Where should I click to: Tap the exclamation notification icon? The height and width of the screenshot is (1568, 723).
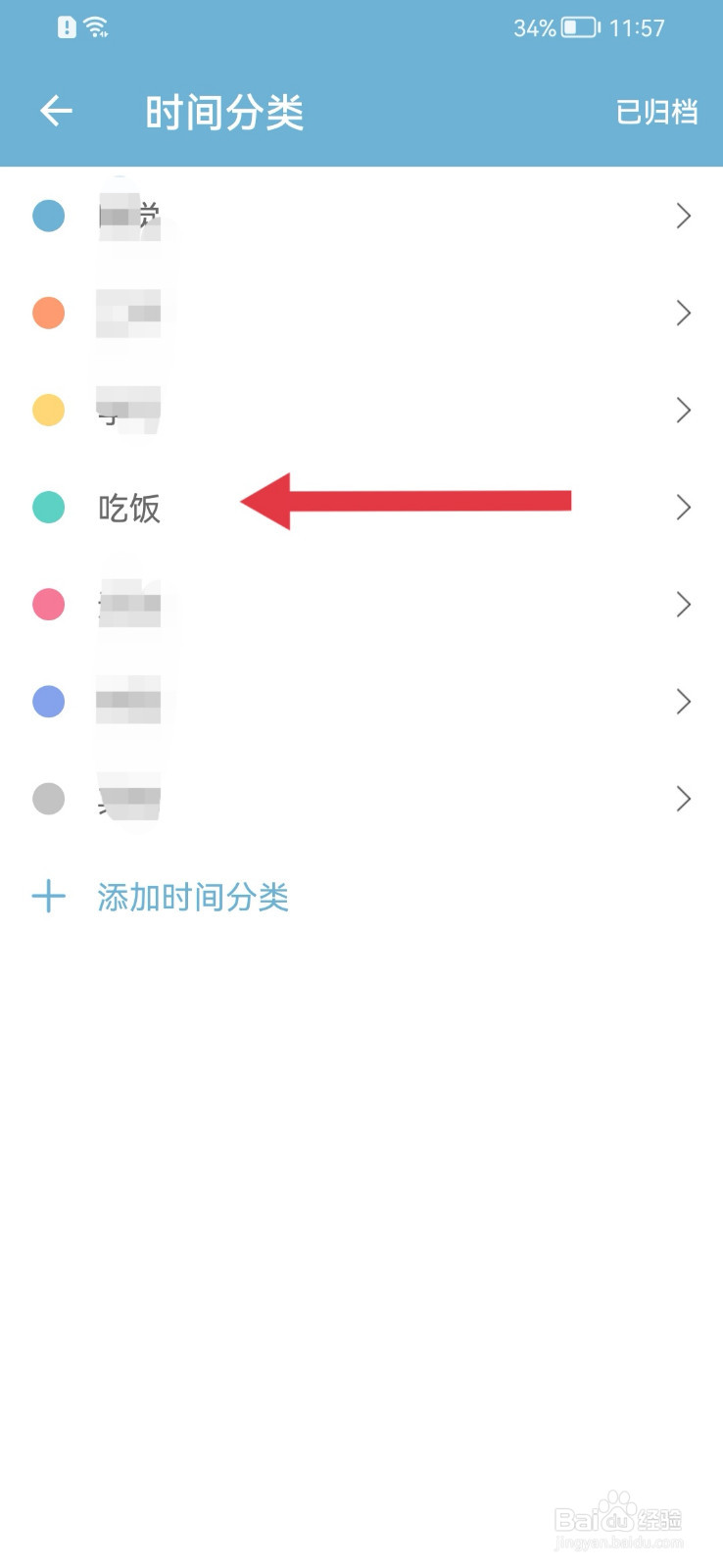click(x=65, y=27)
